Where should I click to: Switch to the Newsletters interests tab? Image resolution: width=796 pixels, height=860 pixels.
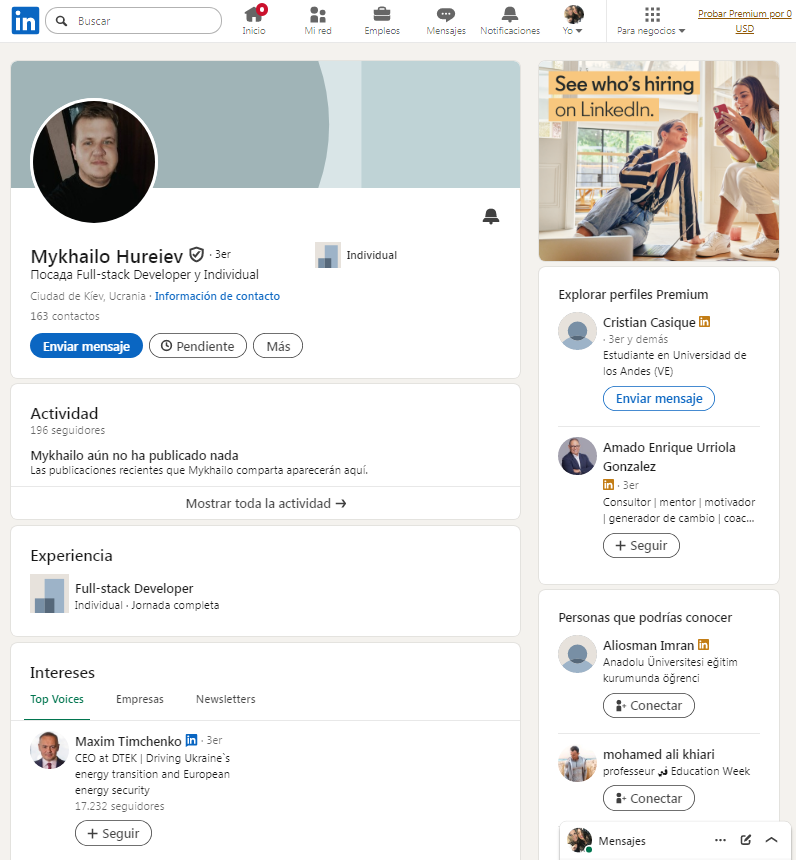225,699
